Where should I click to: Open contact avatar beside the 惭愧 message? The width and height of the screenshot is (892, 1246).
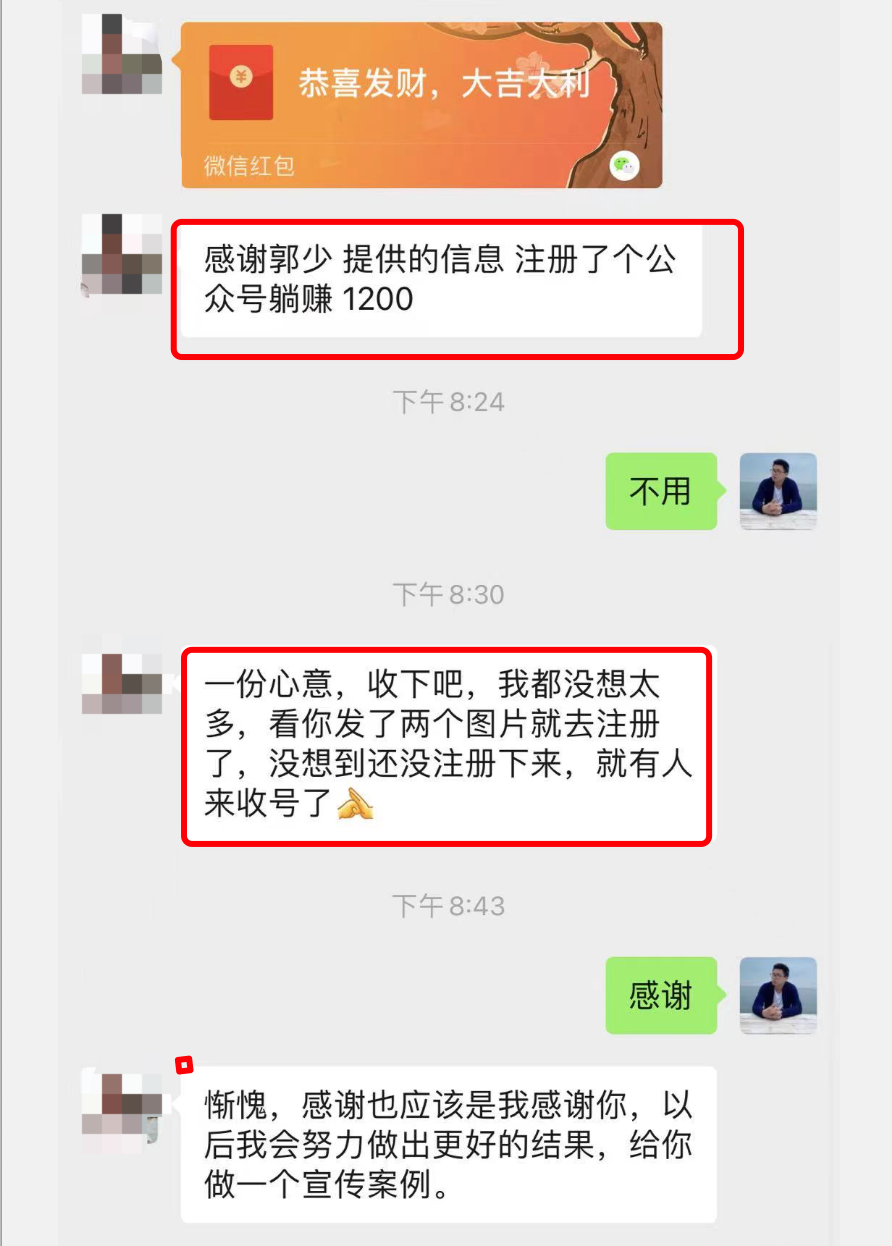point(122,1106)
